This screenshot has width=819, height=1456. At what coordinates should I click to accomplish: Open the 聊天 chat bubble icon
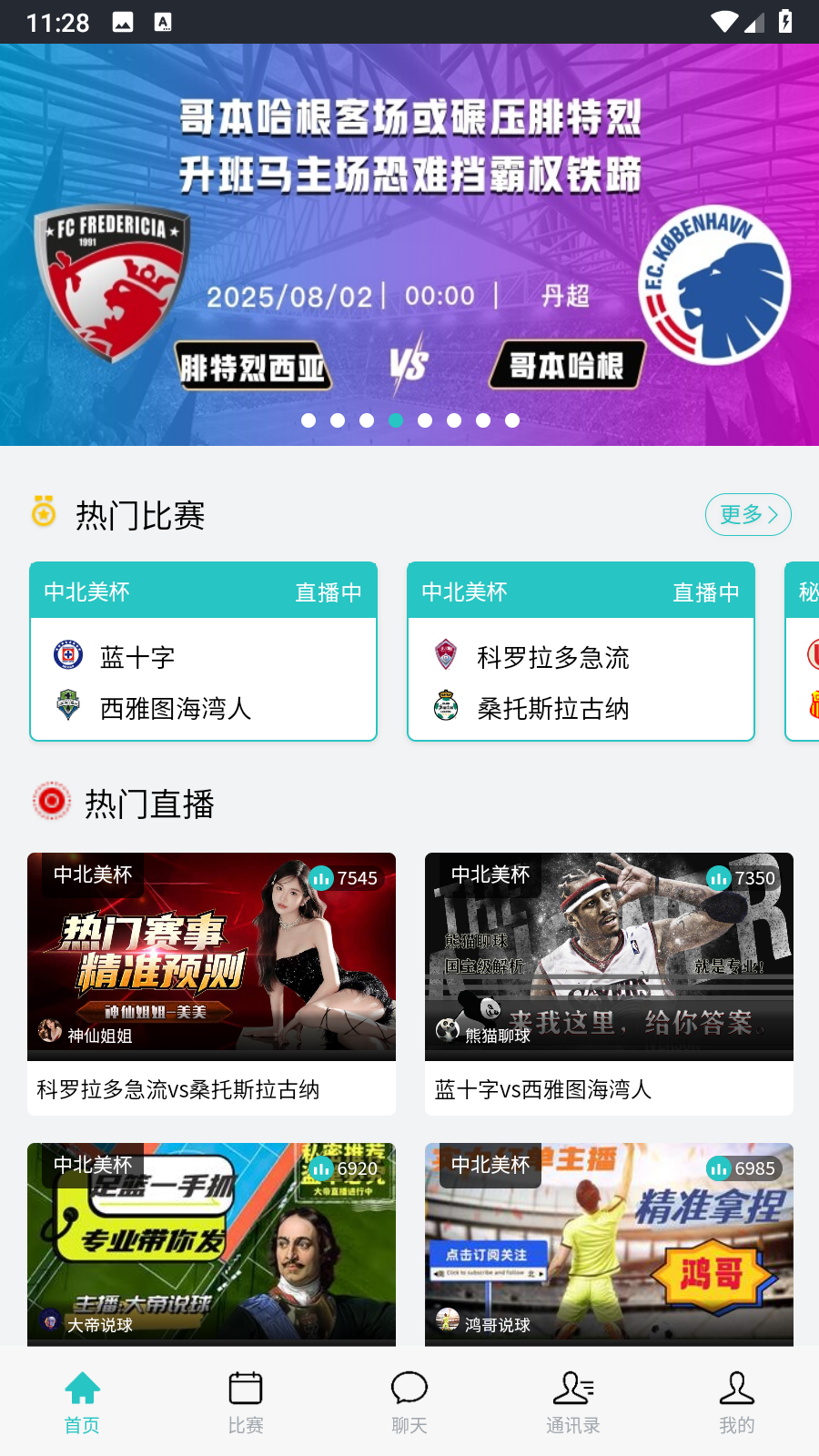(x=409, y=1388)
